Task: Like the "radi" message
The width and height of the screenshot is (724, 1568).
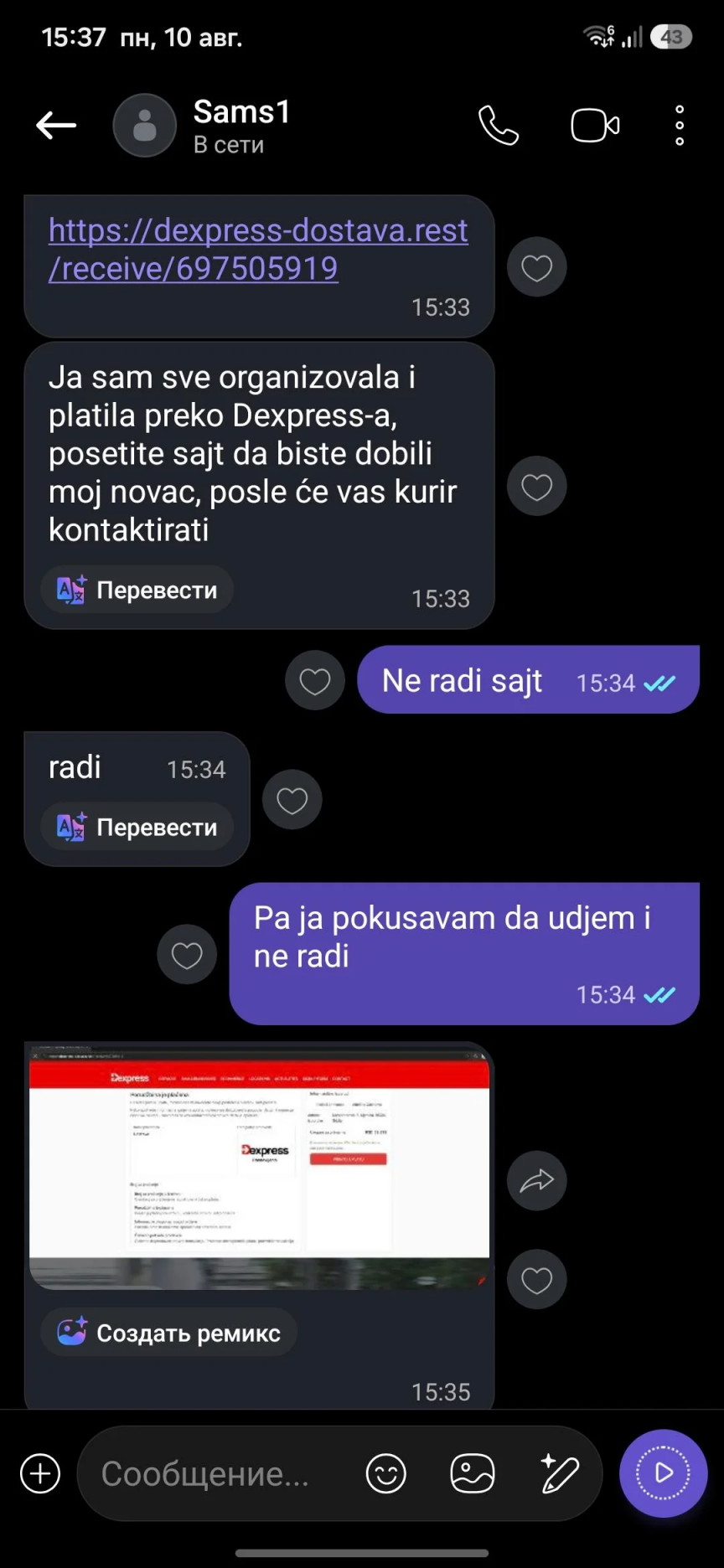Action: (292, 800)
